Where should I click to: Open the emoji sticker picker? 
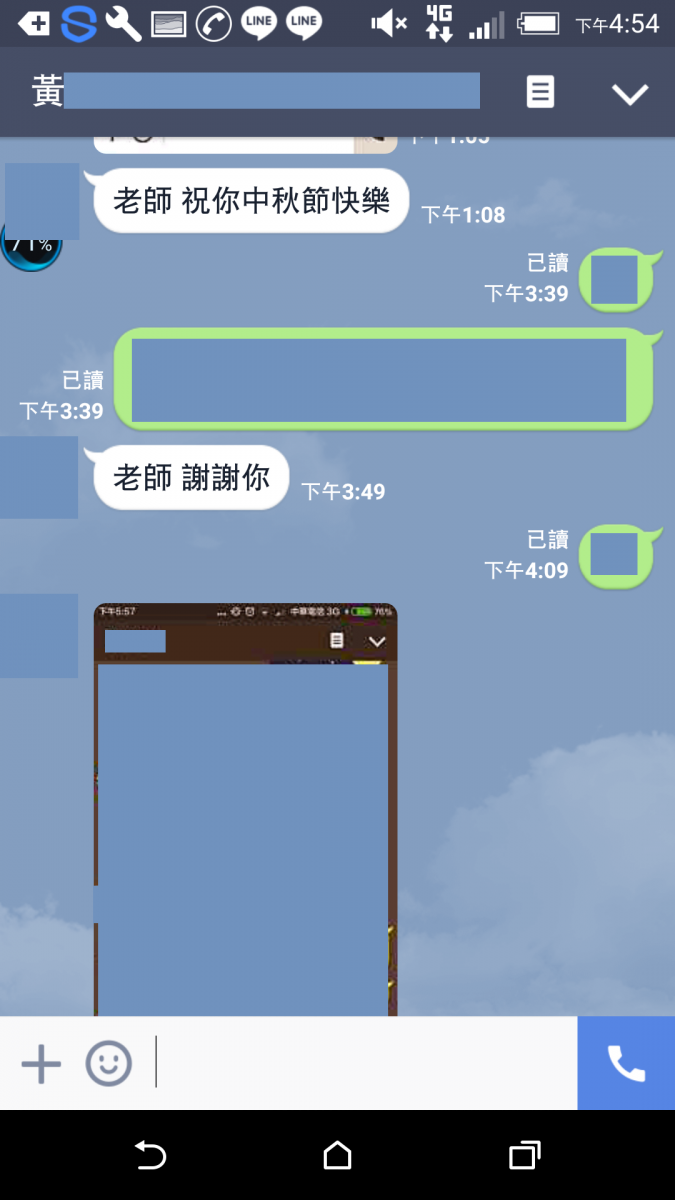108,1063
